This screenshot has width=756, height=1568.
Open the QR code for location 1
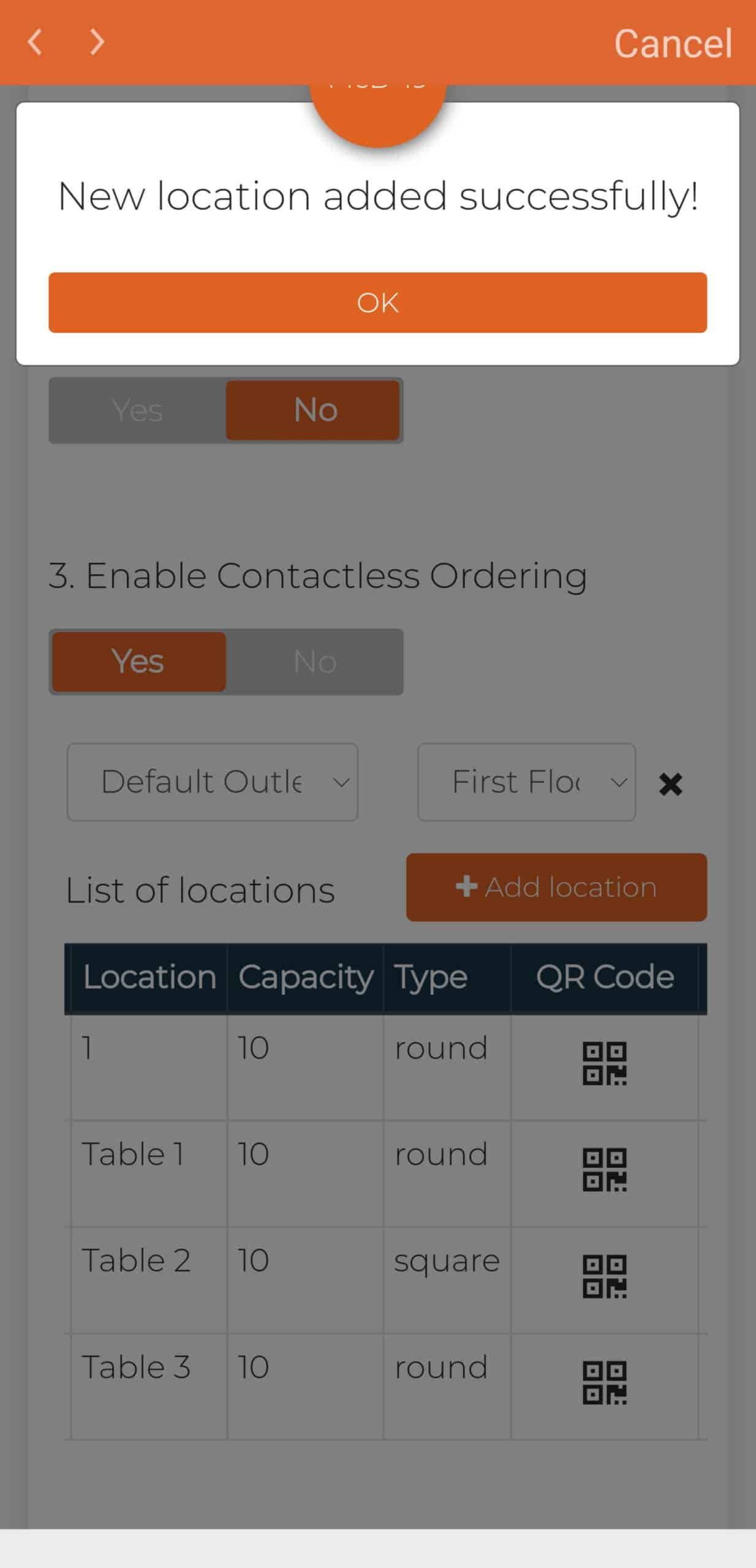[604, 1063]
